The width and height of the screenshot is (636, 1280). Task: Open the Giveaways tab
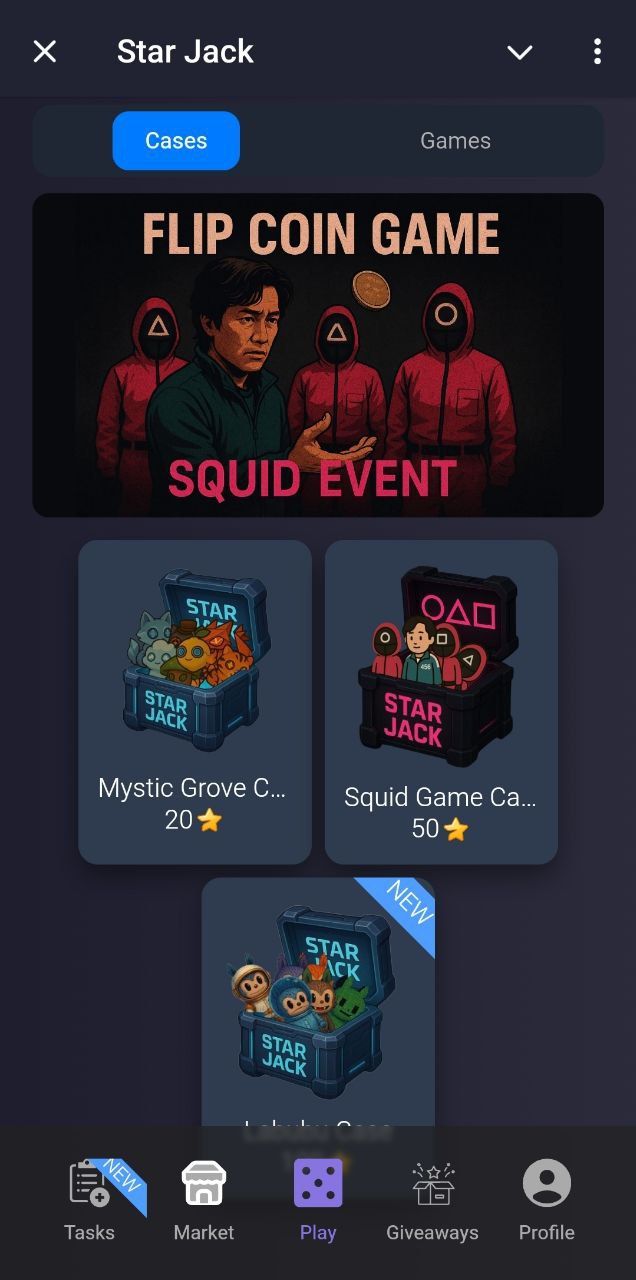coord(432,1200)
